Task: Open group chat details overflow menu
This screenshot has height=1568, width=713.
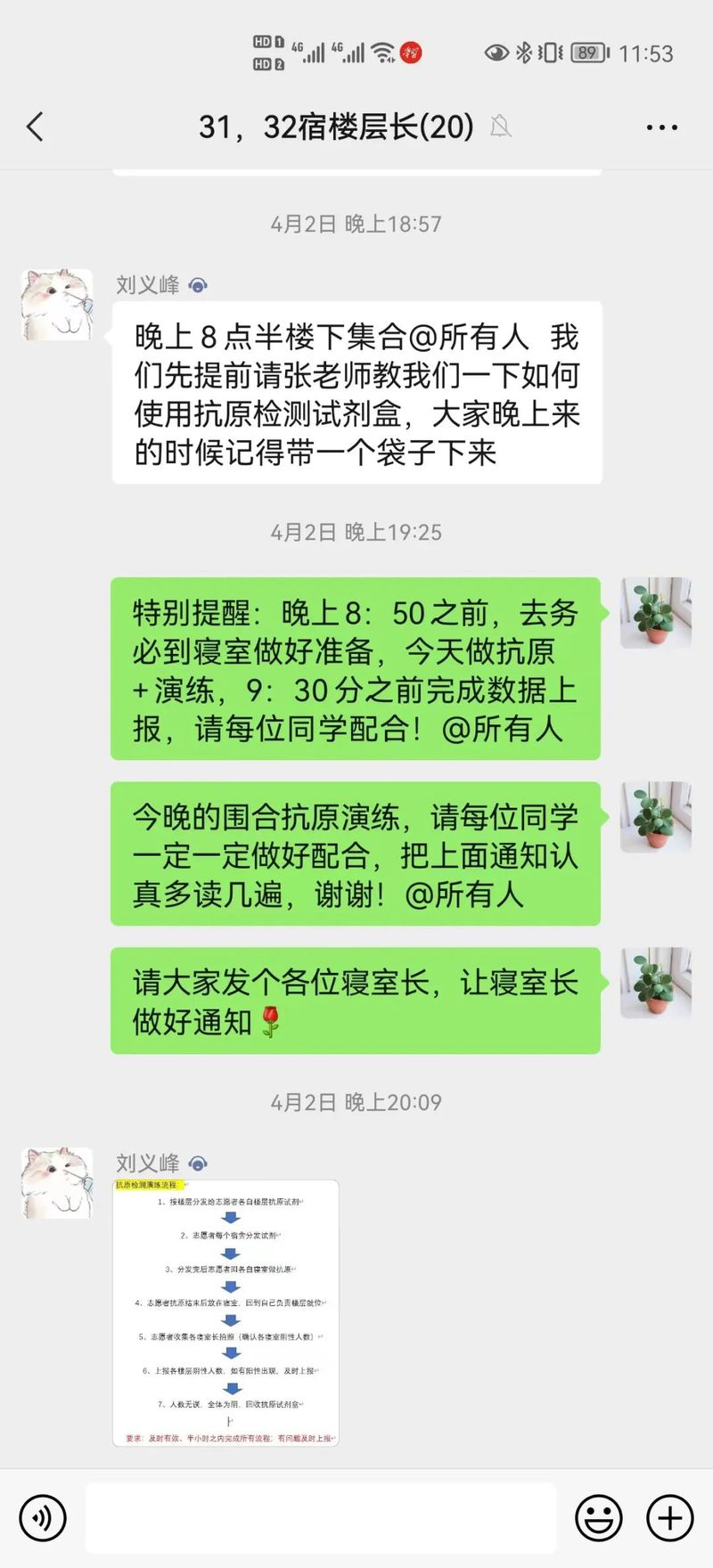Action: coord(661,127)
